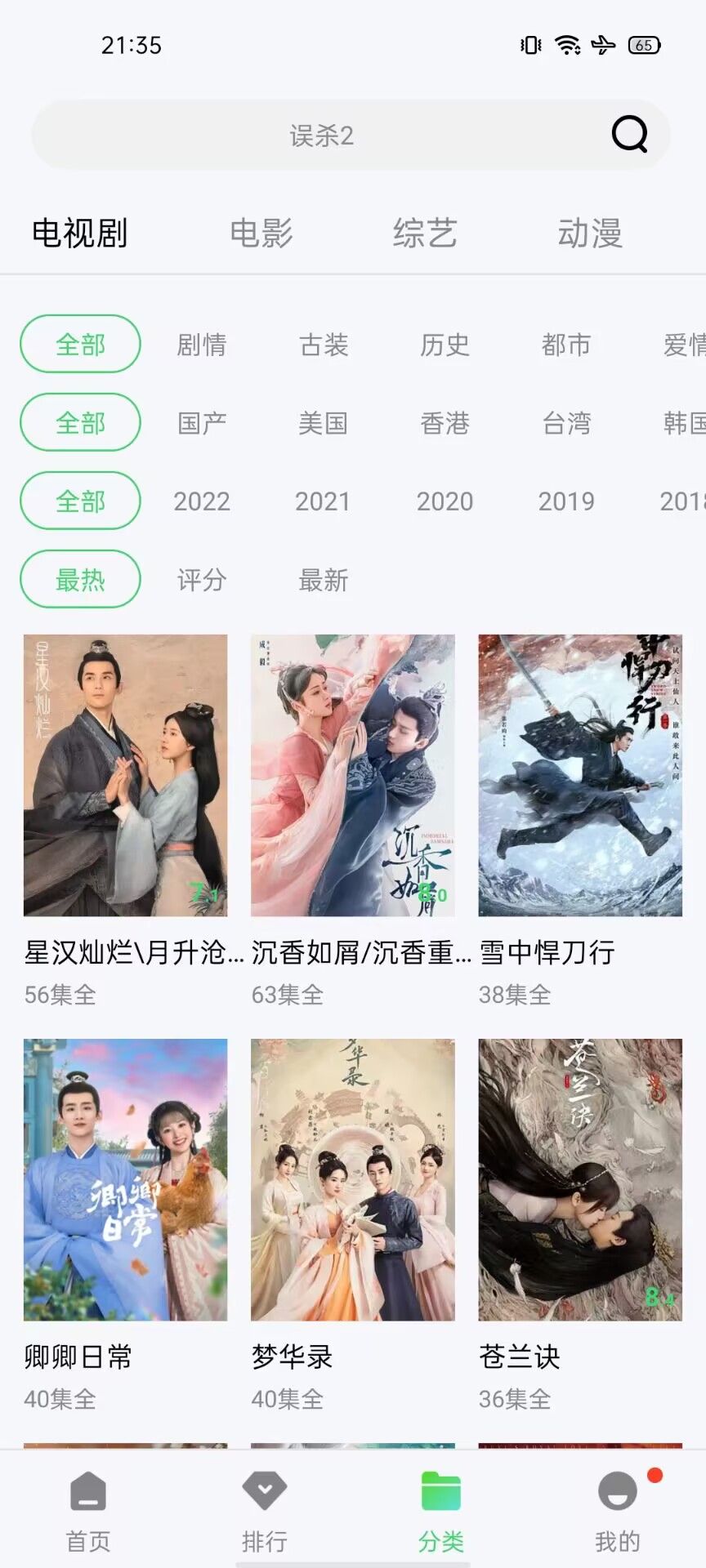Go to the 首页 home tab
706x1568 pixels.
pyautogui.click(x=88, y=1511)
